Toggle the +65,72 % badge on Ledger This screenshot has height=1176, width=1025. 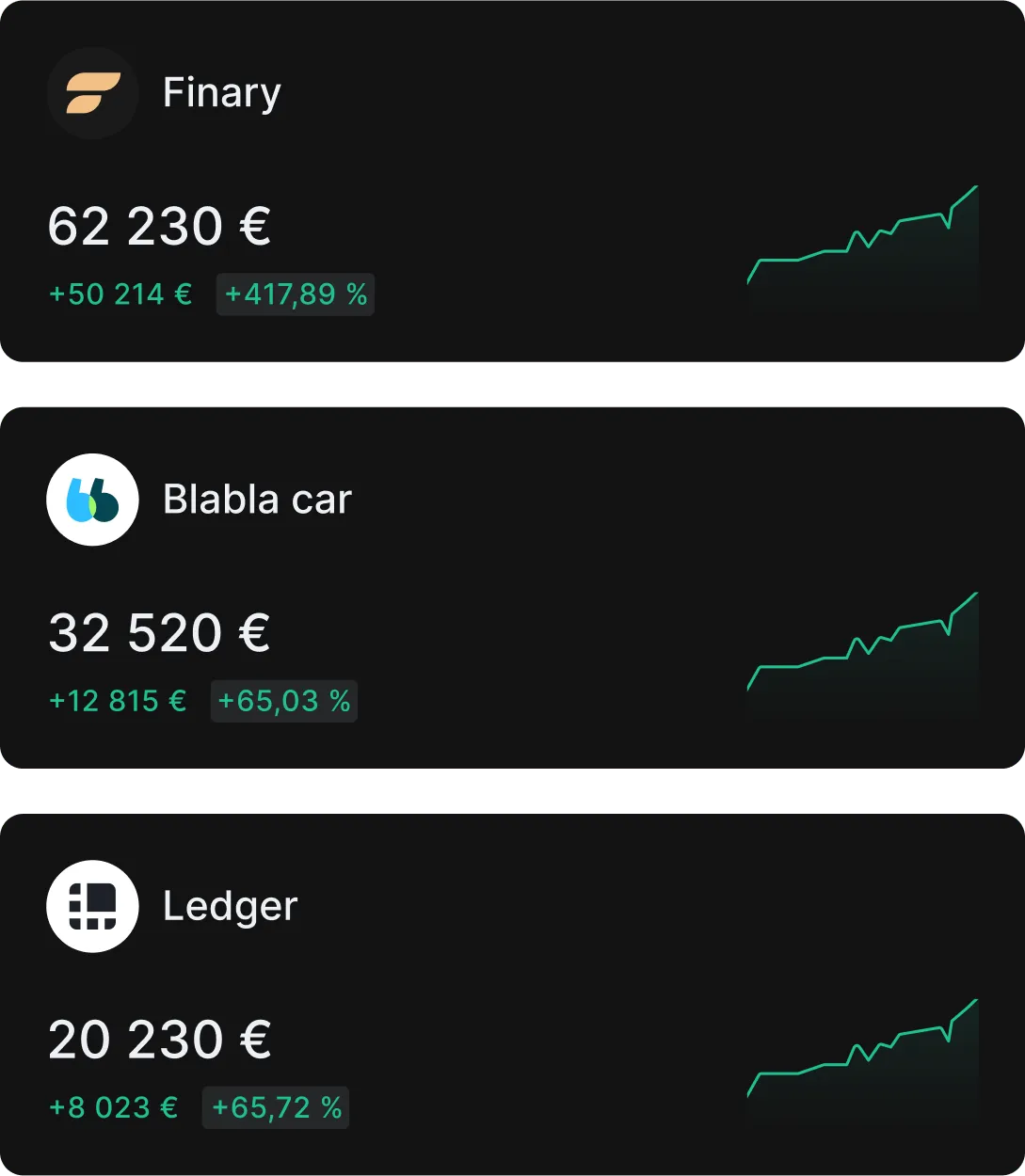tap(275, 1106)
